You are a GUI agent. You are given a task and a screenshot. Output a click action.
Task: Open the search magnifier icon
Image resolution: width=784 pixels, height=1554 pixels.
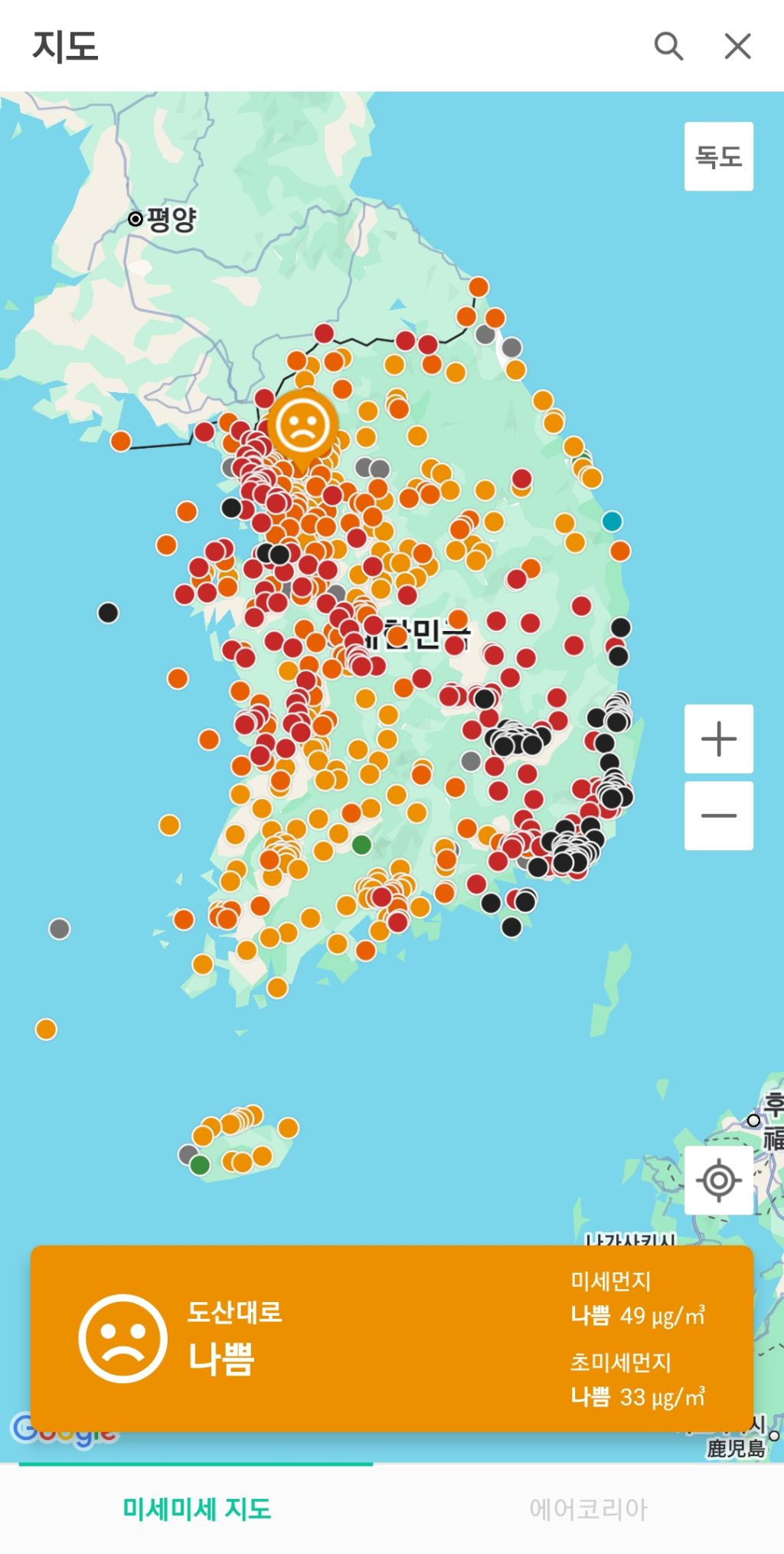pos(668,46)
